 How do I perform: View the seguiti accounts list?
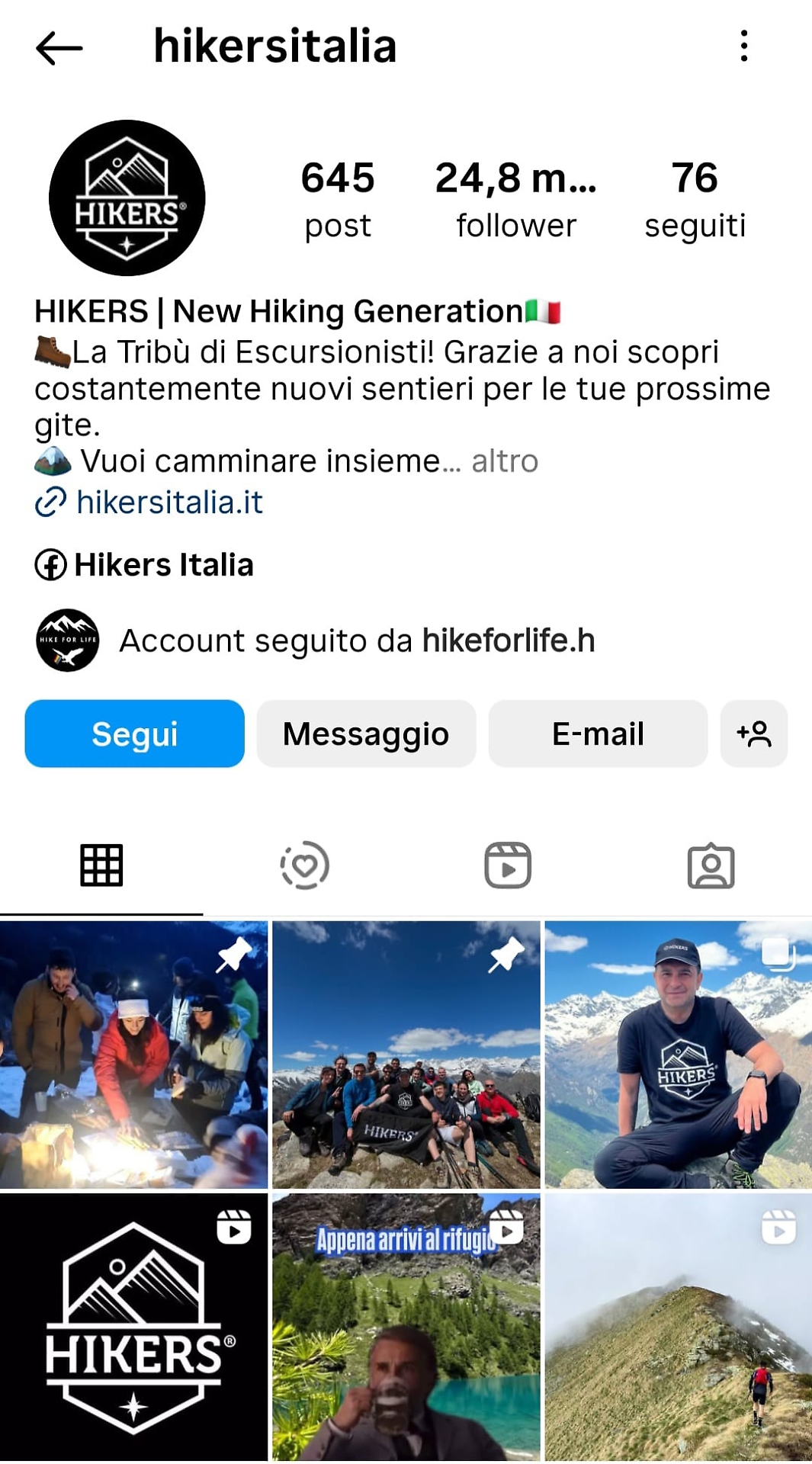point(695,197)
